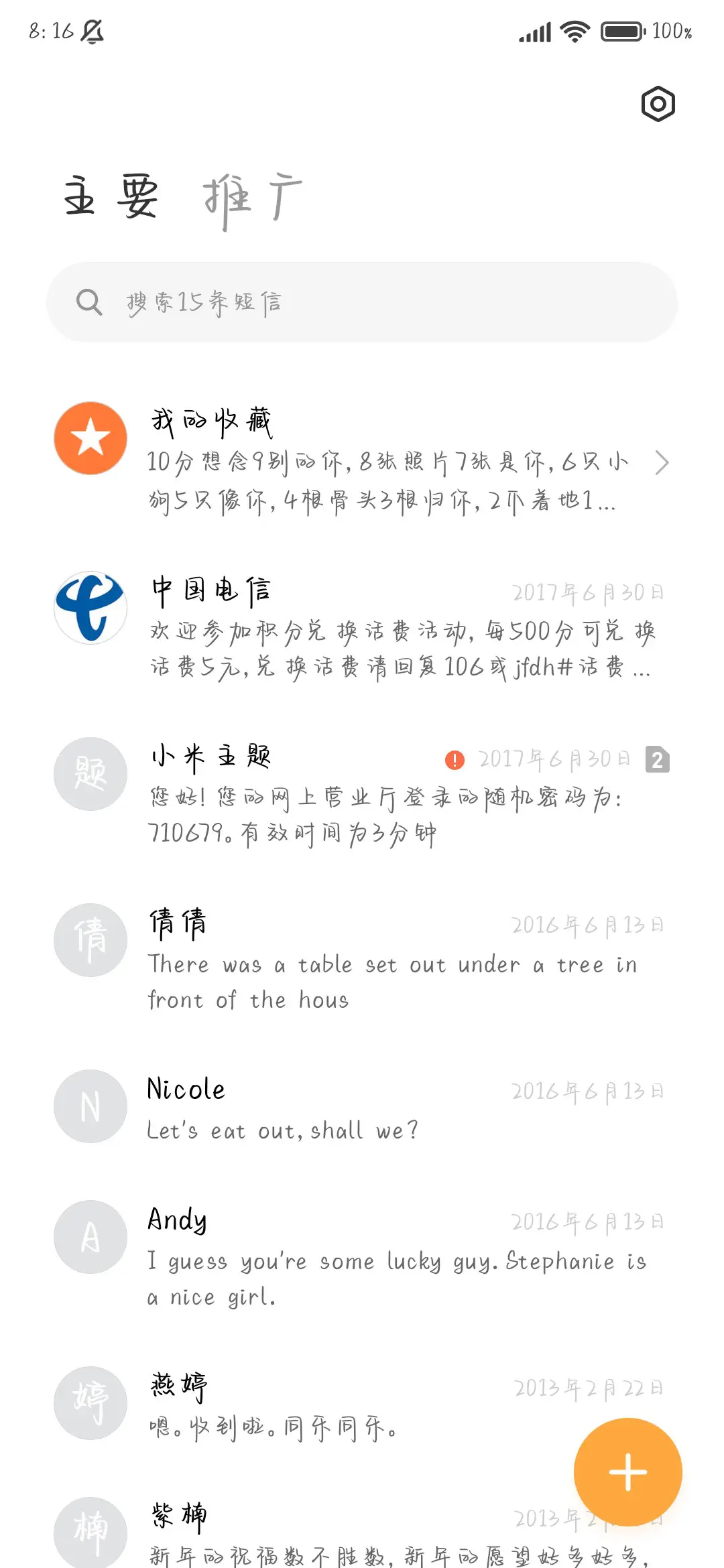724x1568 pixels.
Task: Tap the 小米主题 conversation avatar
Action: tap(90, 774)
